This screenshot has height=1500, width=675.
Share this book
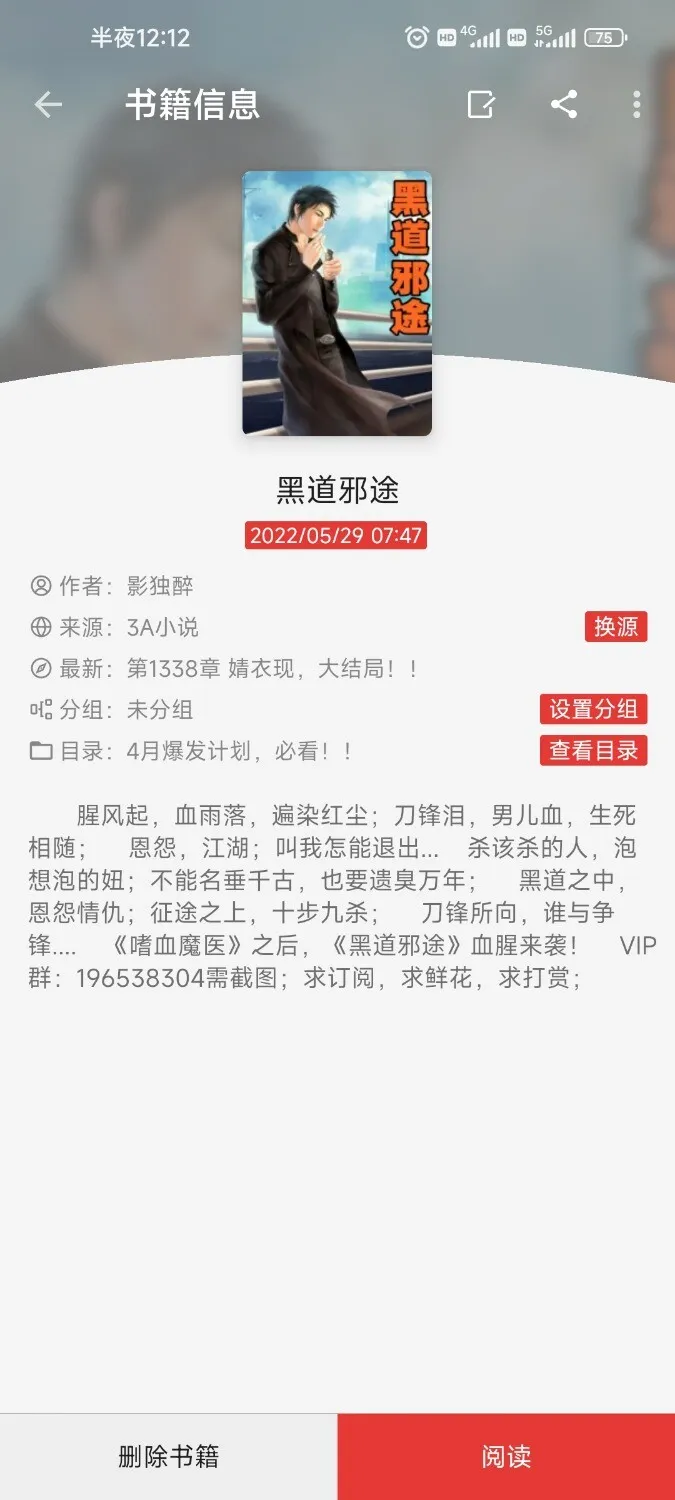point(564,105)
